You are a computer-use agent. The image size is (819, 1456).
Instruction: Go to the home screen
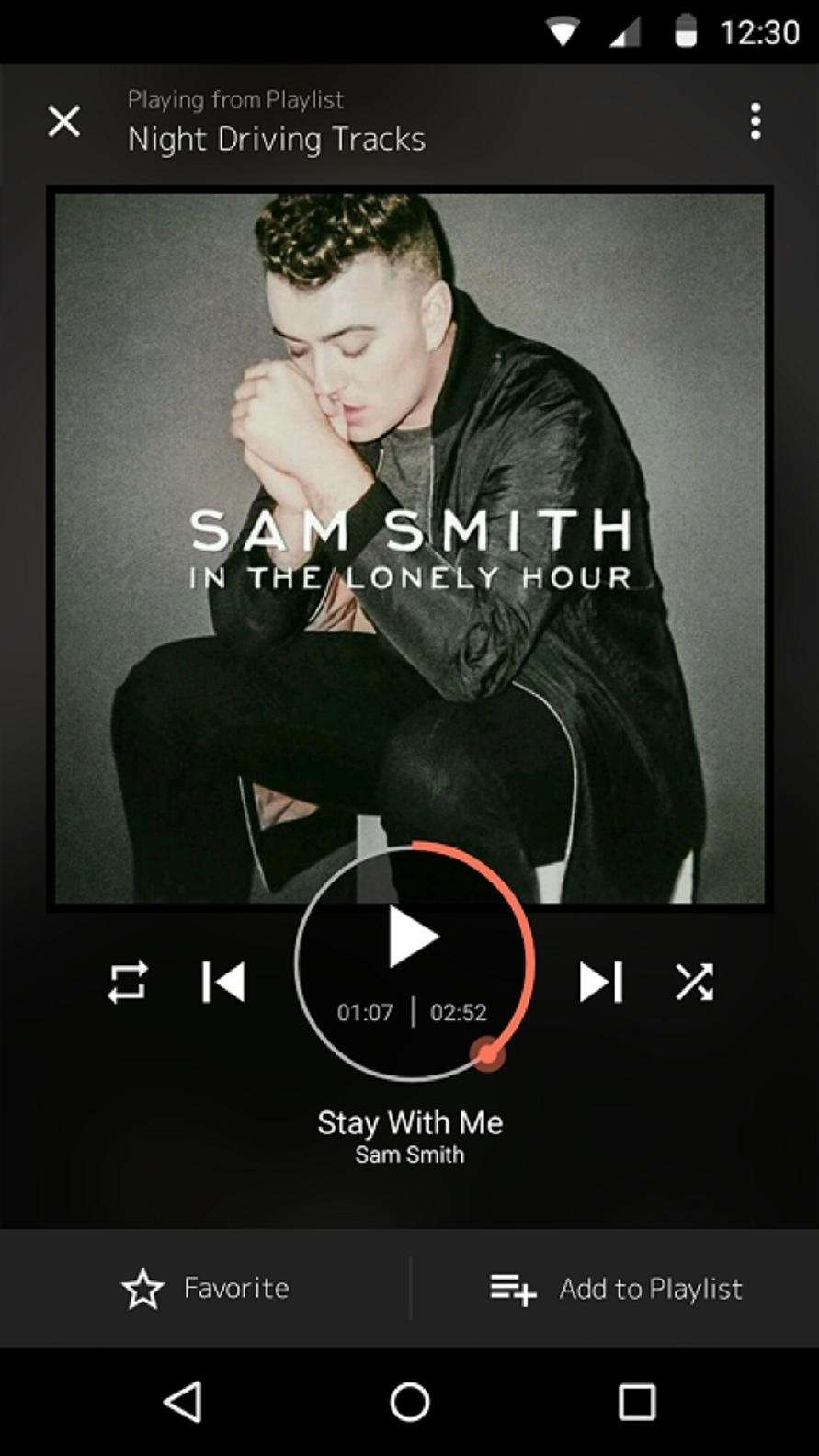(410, 1403)
